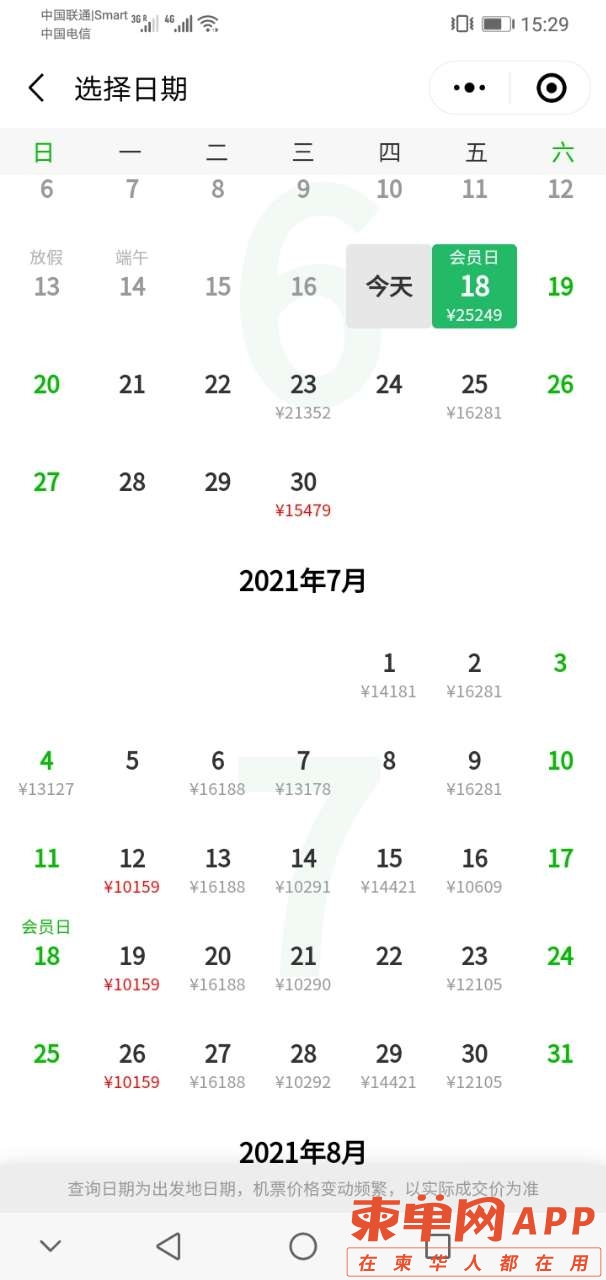Select July 21 priced ¥10290
The width and height of the screenshot is (606, 1280).
(303, 967)
